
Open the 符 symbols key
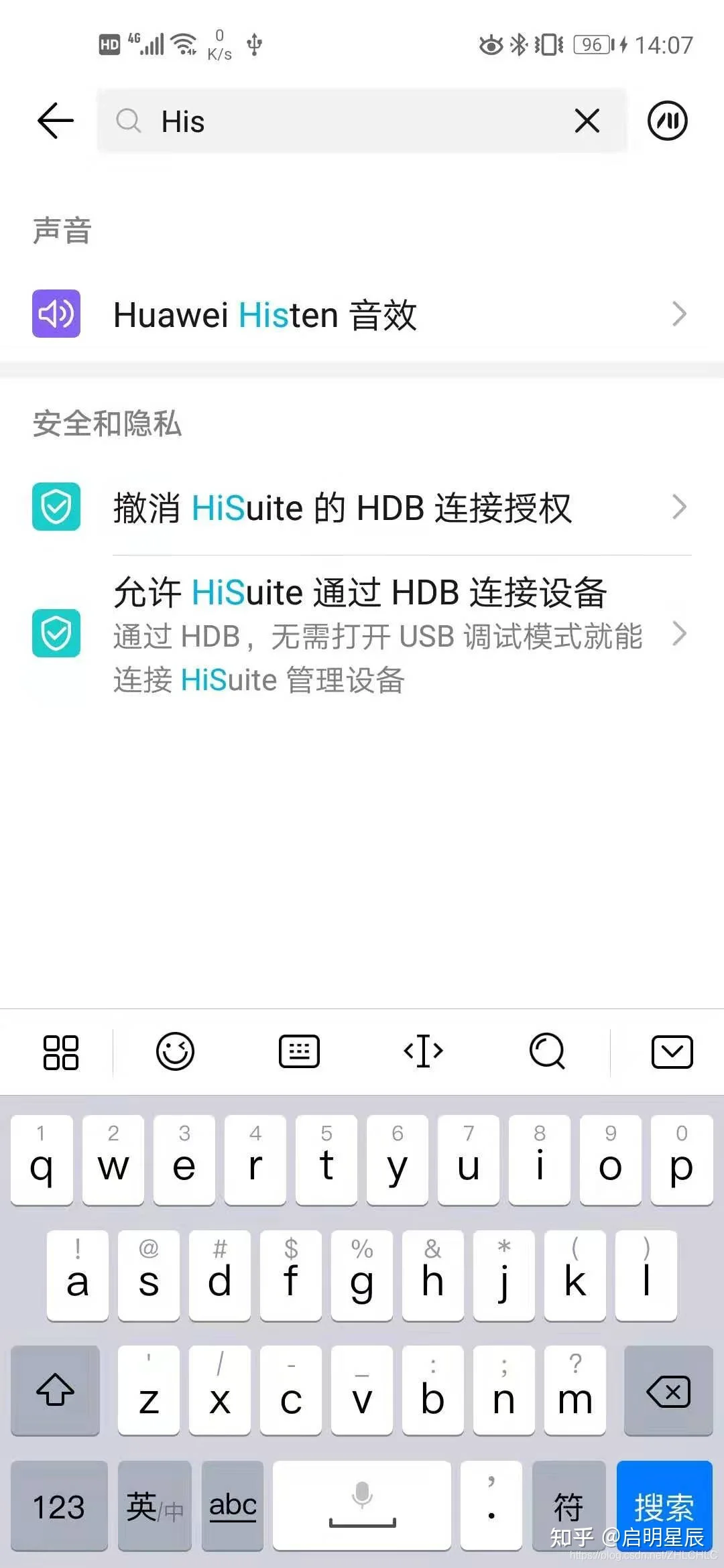pyautogui.click(x=568, y=1506)
